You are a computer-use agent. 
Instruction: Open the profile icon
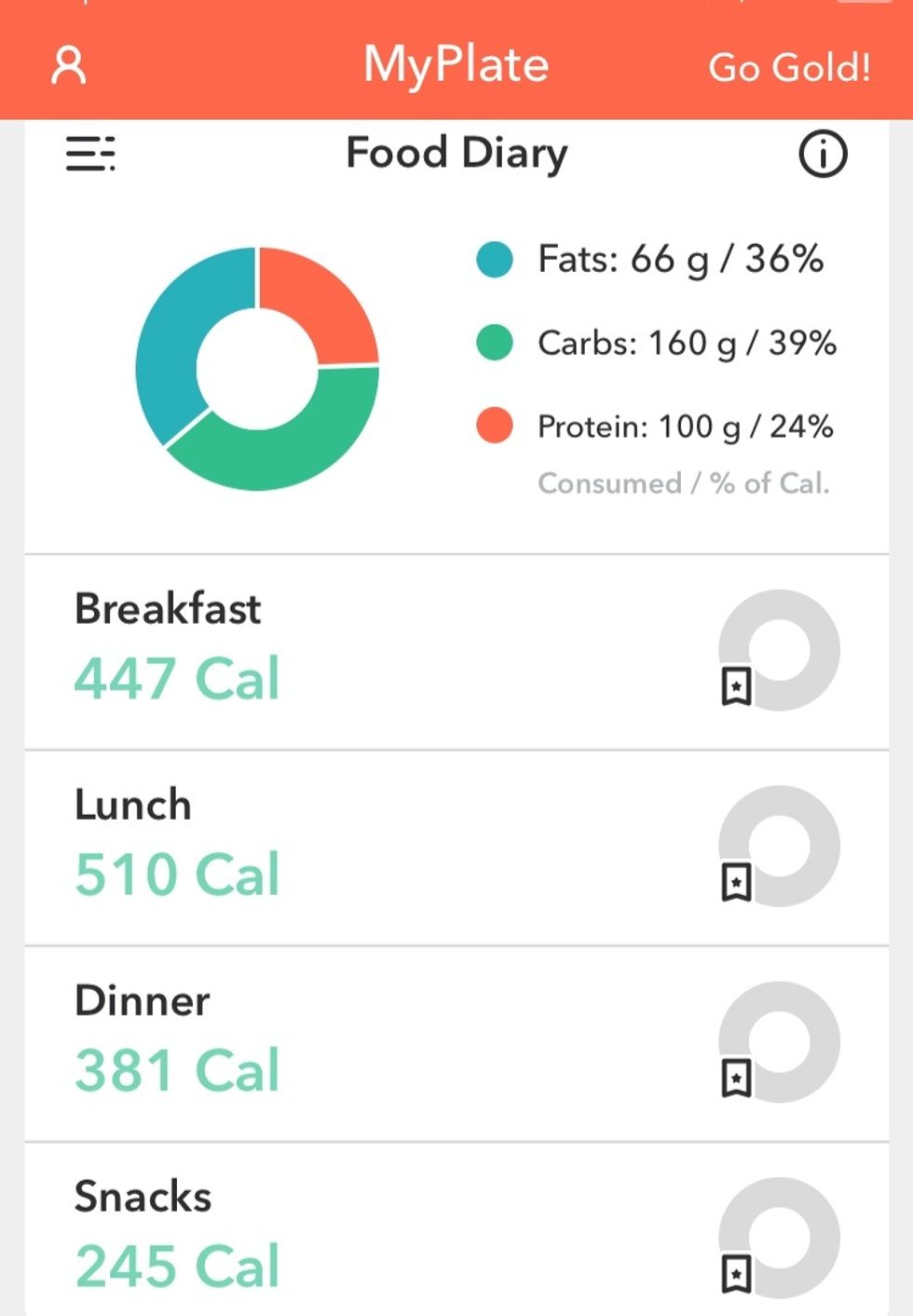(x=68, y=66)
